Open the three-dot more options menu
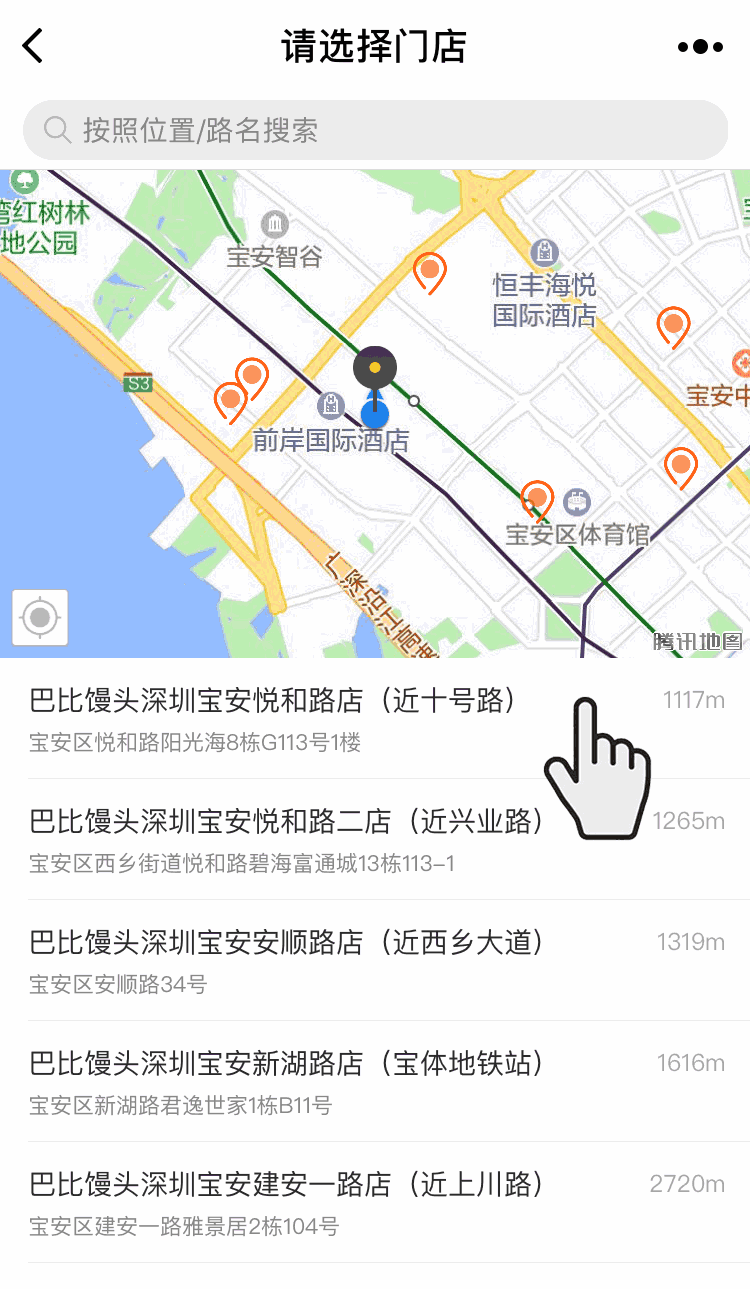This screenshot has height=1289, width=750. pyautogui.click(x=699, y=46)
